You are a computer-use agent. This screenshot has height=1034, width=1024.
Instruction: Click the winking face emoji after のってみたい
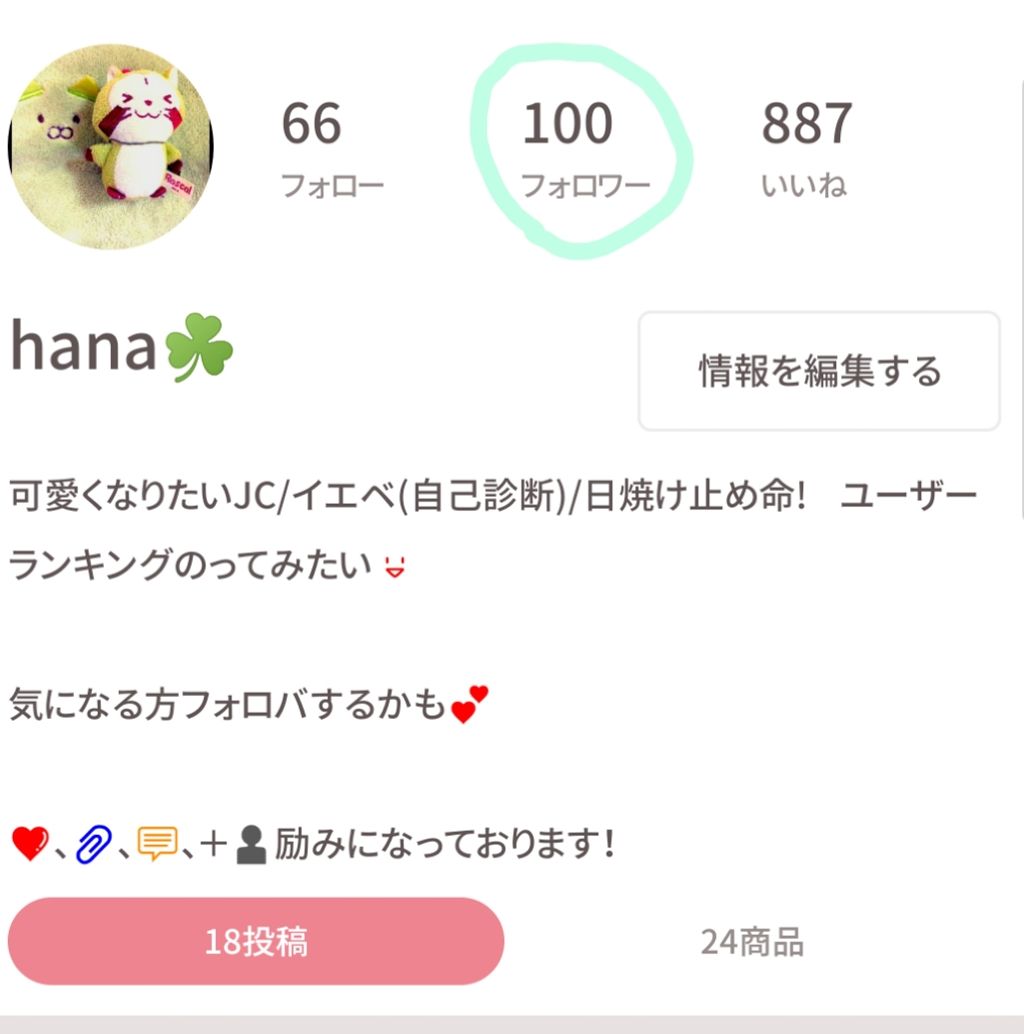pyautogui.click(x=394, y=565)
